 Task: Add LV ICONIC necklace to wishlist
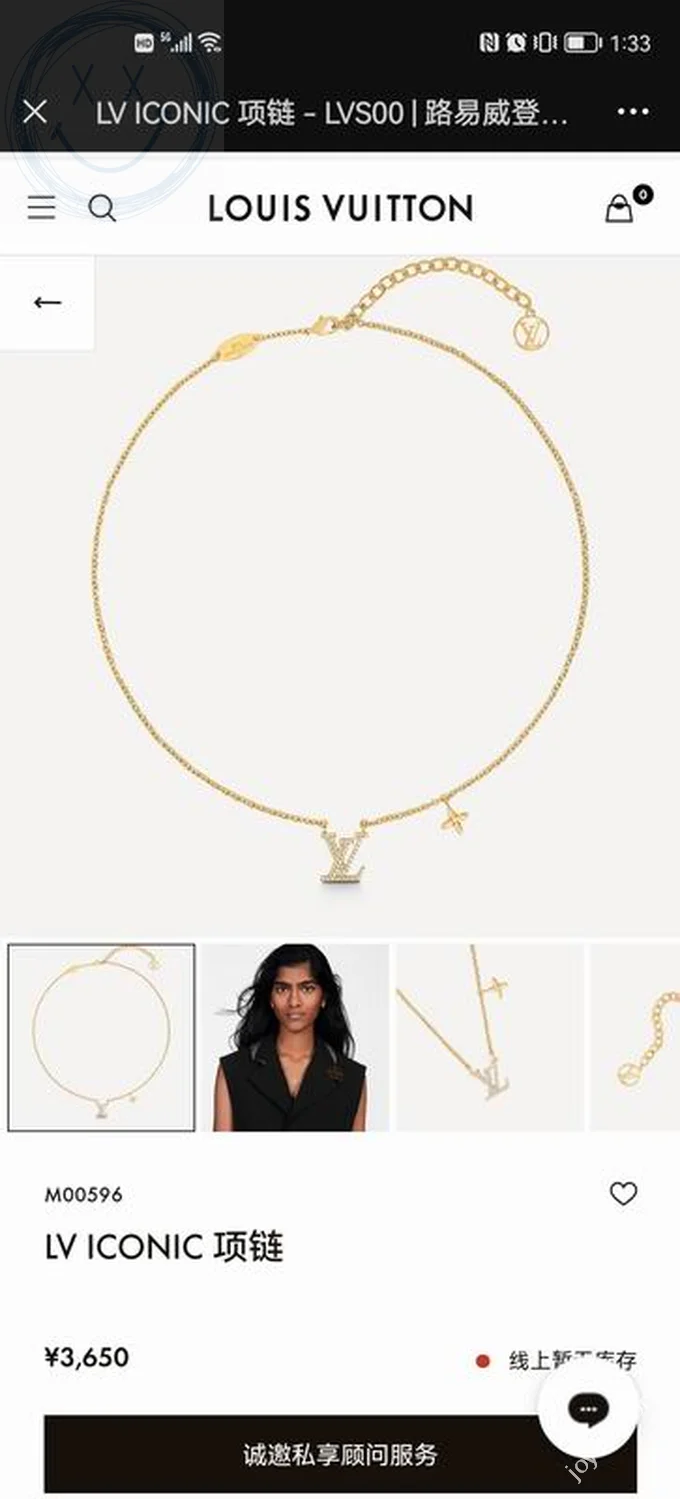point(623,1193)
